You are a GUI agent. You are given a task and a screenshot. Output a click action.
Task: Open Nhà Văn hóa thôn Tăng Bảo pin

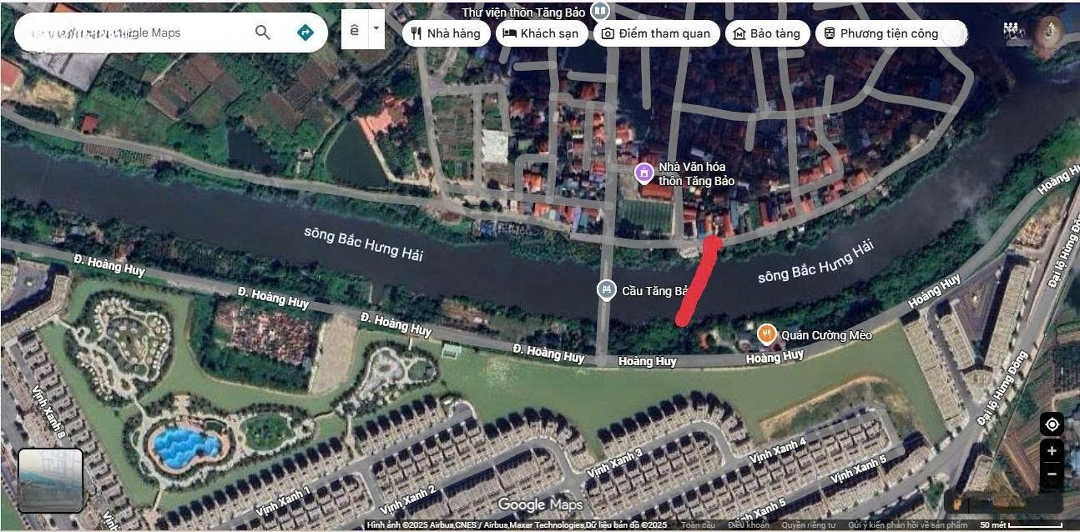coord(645,173)
